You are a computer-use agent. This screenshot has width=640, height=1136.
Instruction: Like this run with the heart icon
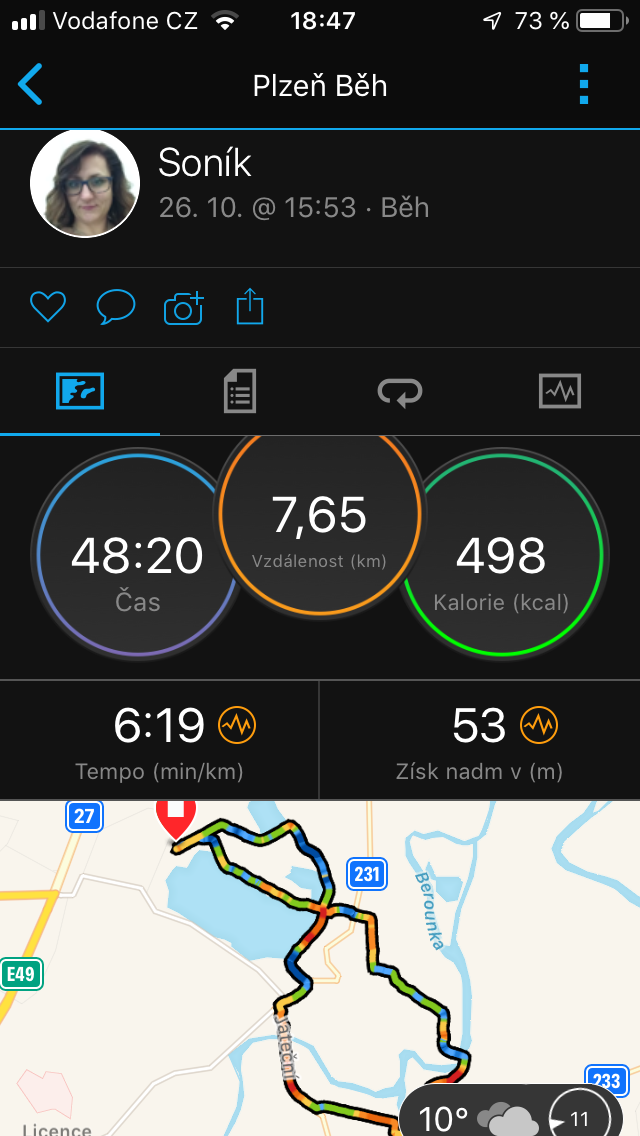[x=48, y=306]
